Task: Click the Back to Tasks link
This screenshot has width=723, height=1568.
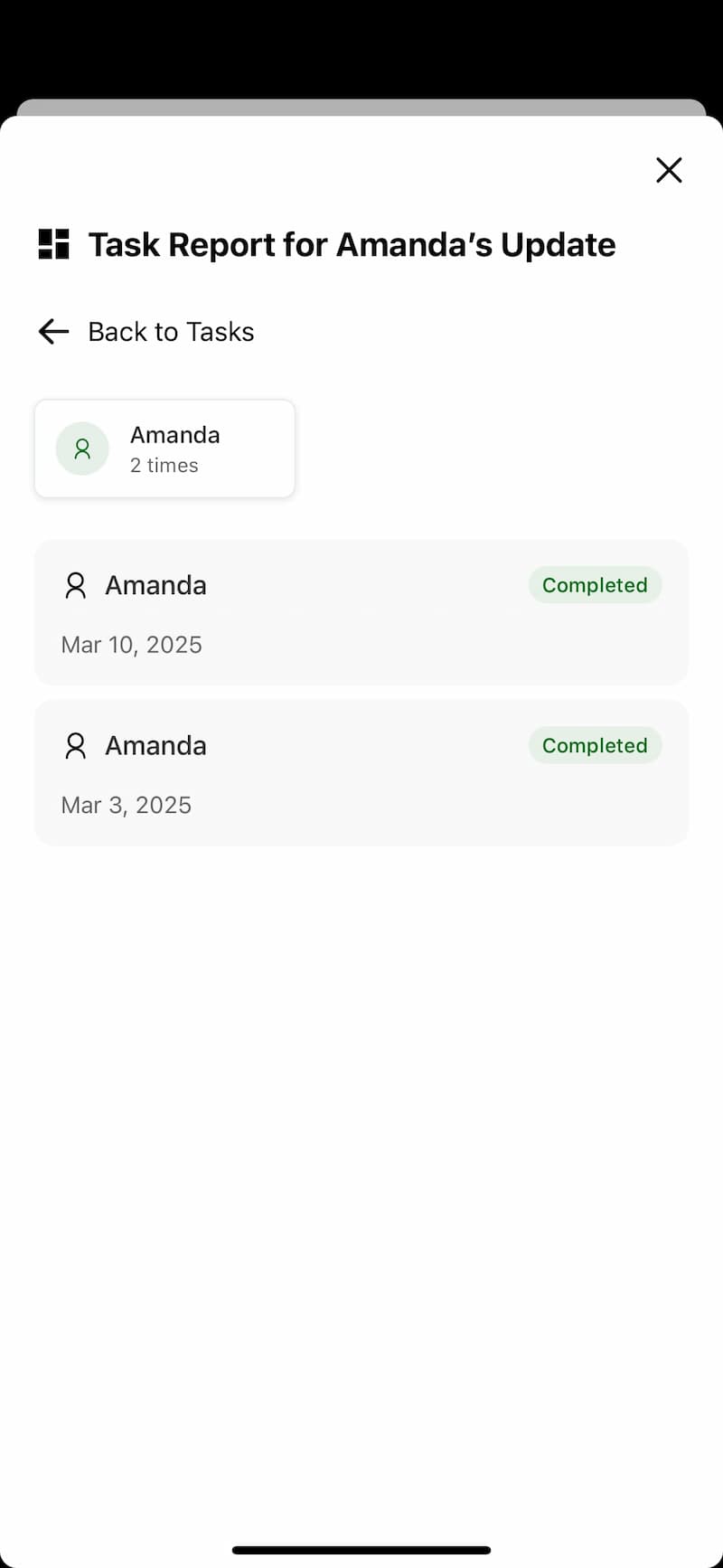Action: pyautogui.click(x=171, y=331)
